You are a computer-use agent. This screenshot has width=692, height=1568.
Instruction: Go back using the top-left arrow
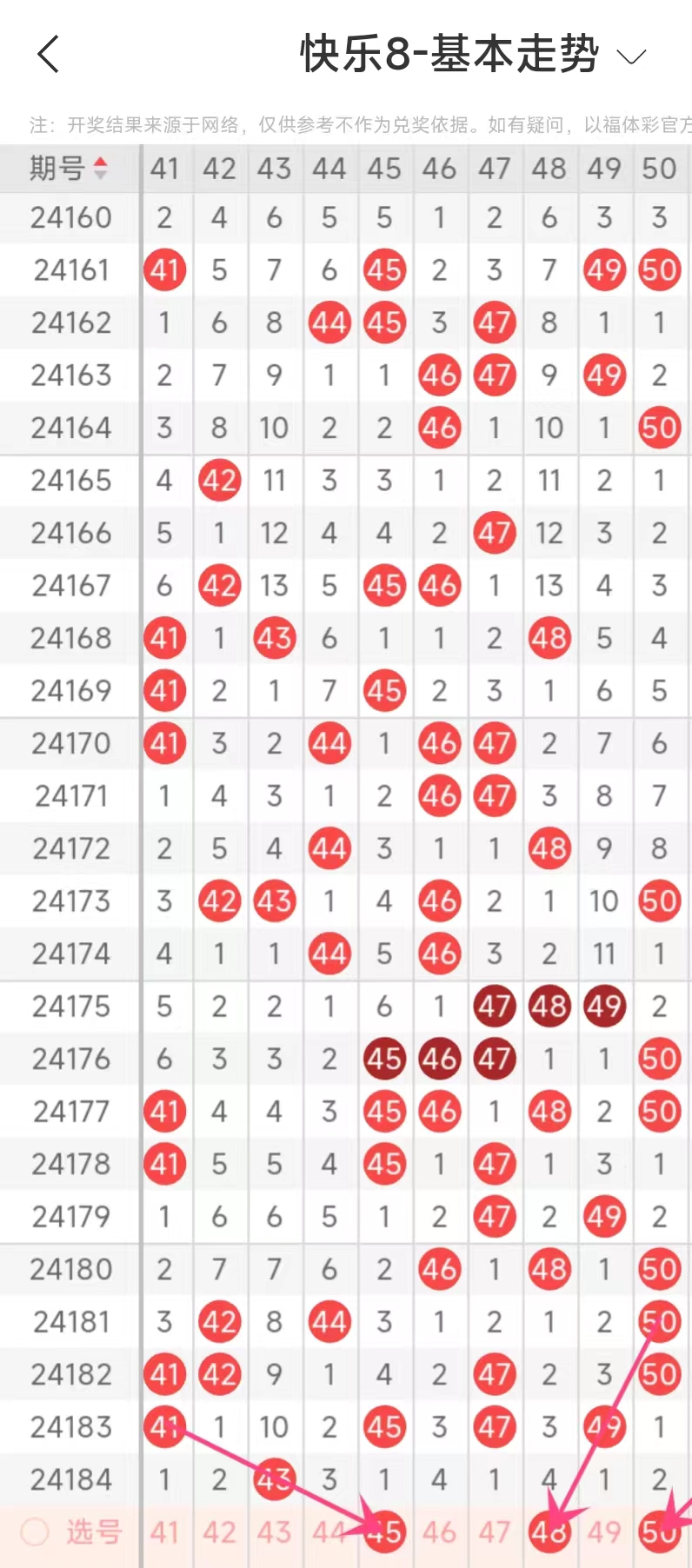(x=49, y=55)
